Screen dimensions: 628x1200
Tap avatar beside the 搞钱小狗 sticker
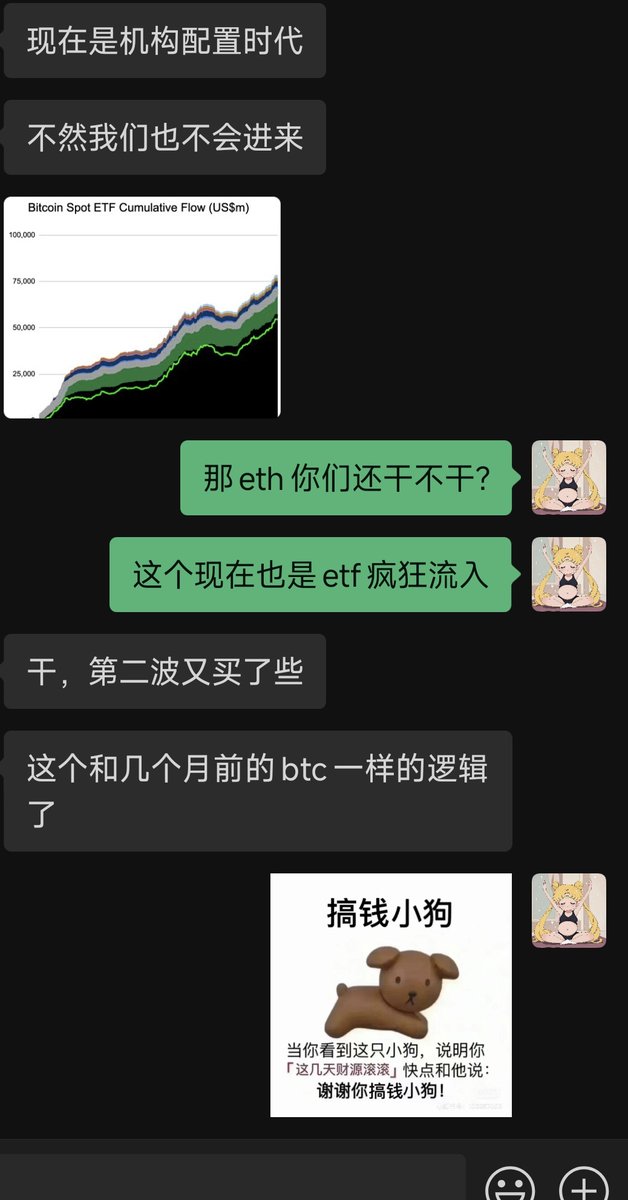568,910
